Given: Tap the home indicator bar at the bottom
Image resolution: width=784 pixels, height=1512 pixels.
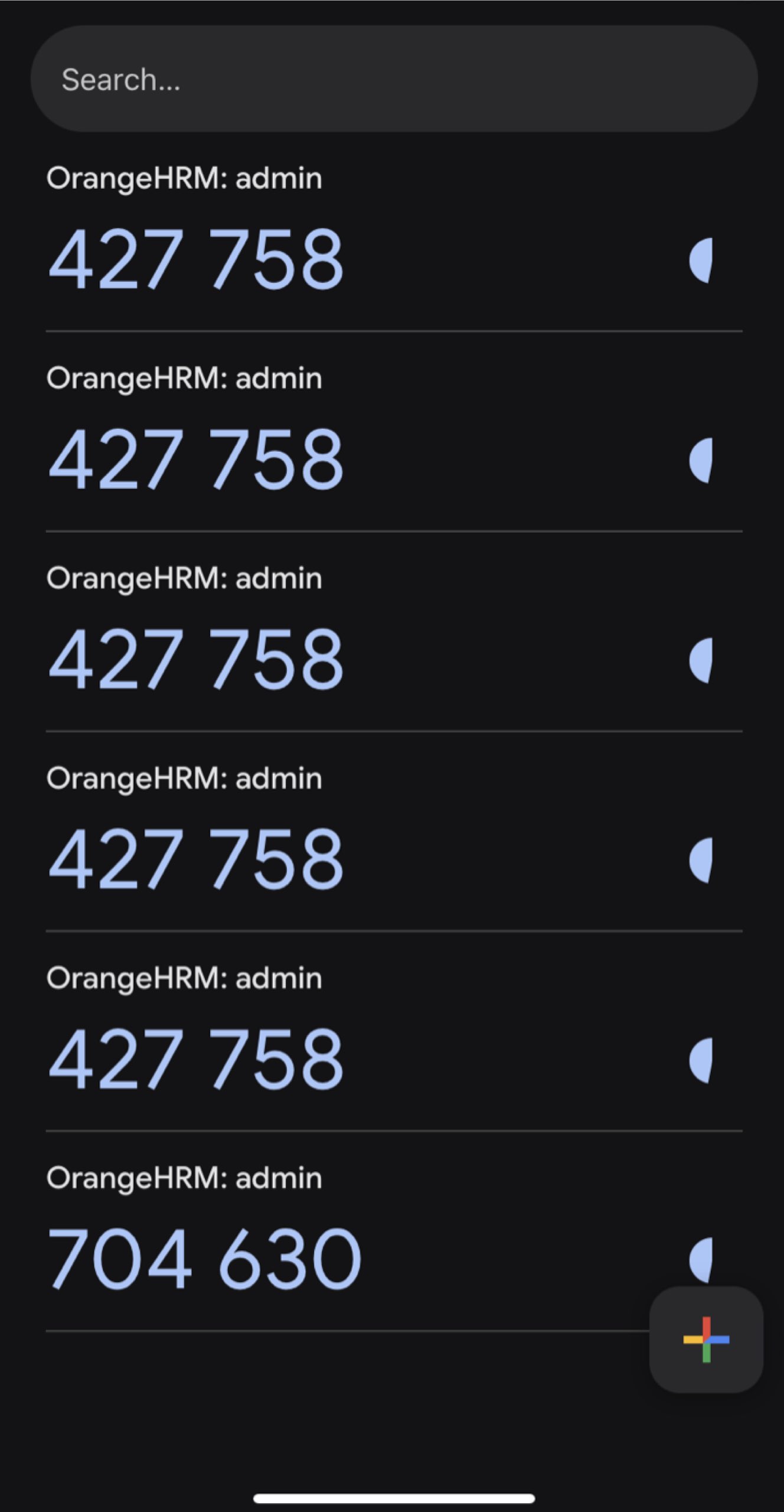Looking at the screenshot, I should click(x=392, y=1498).
